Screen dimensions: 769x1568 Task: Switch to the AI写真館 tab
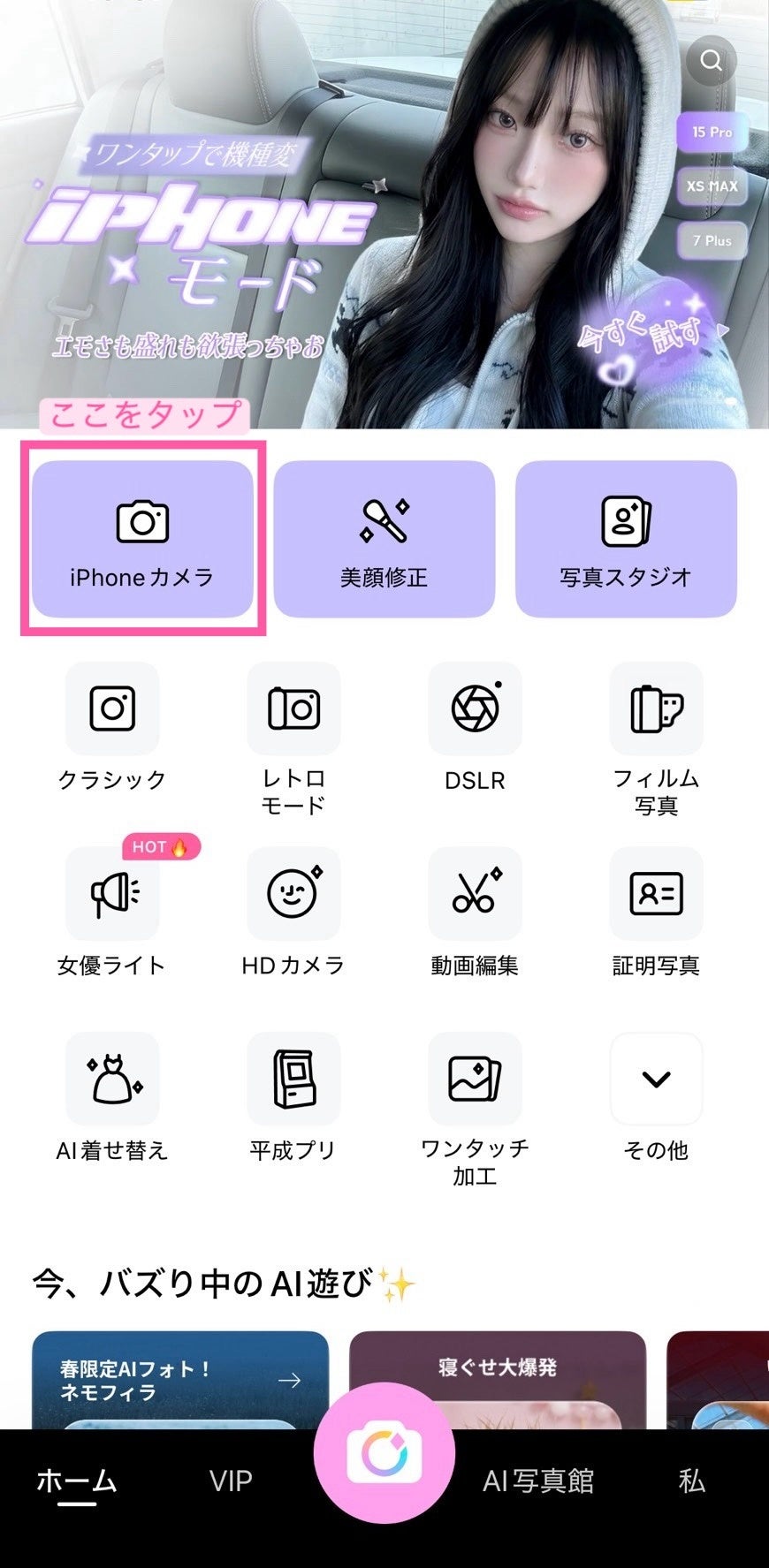(537, 1481)
